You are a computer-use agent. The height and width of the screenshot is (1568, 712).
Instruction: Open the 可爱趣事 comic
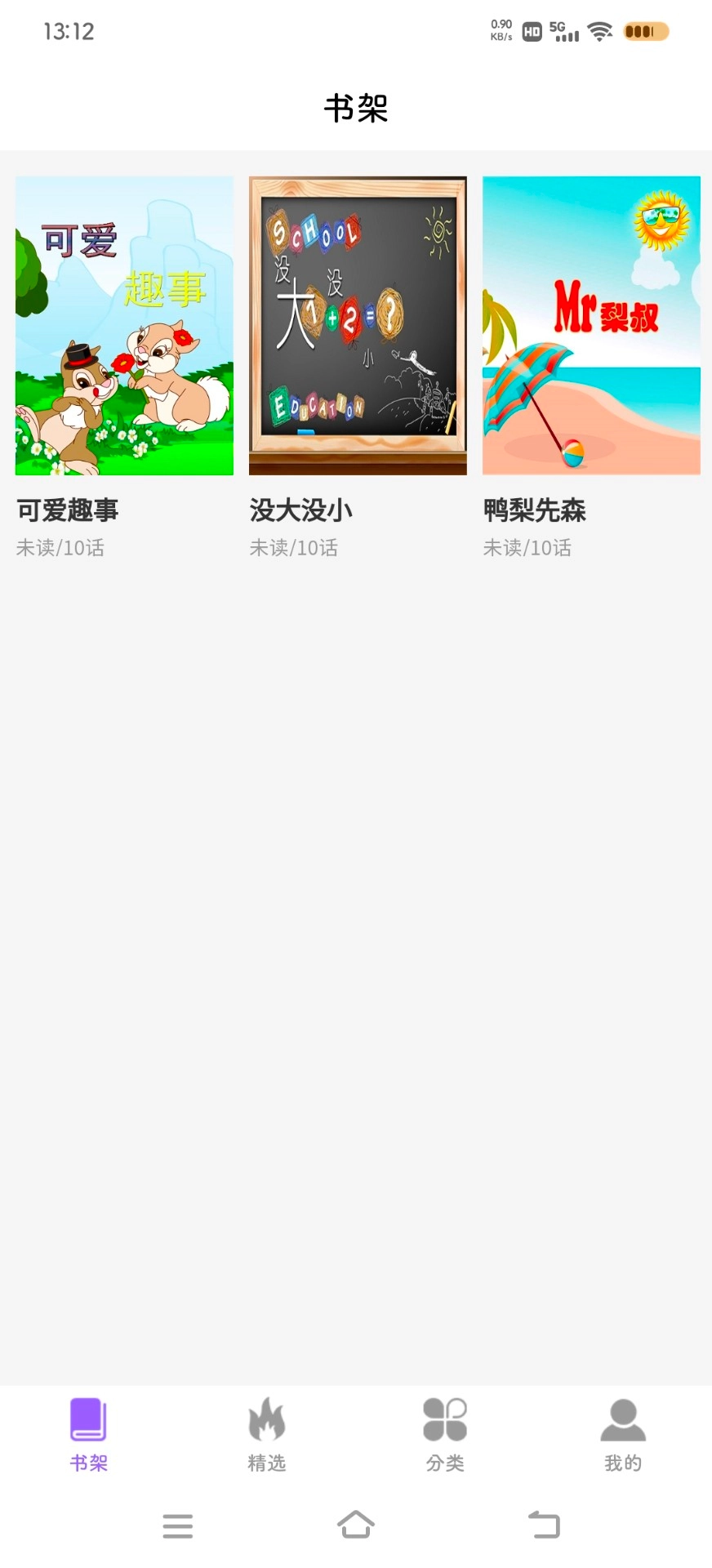(124, 326)
